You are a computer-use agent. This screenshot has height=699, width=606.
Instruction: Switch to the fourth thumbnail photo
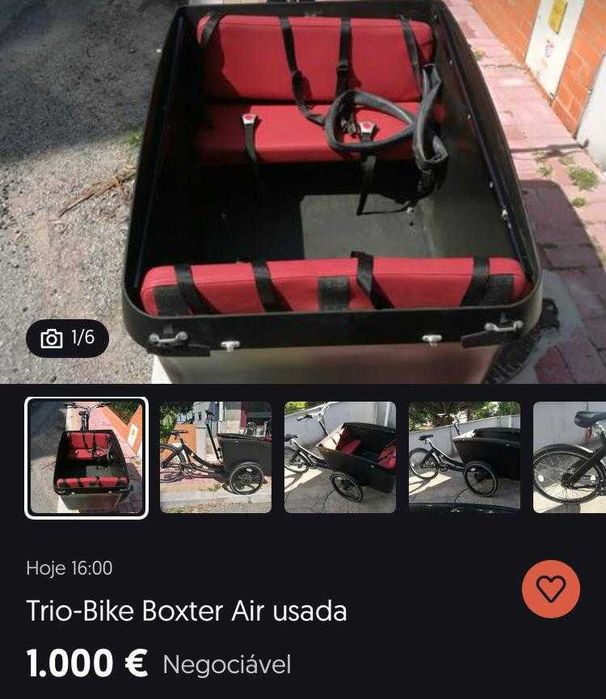464,457
